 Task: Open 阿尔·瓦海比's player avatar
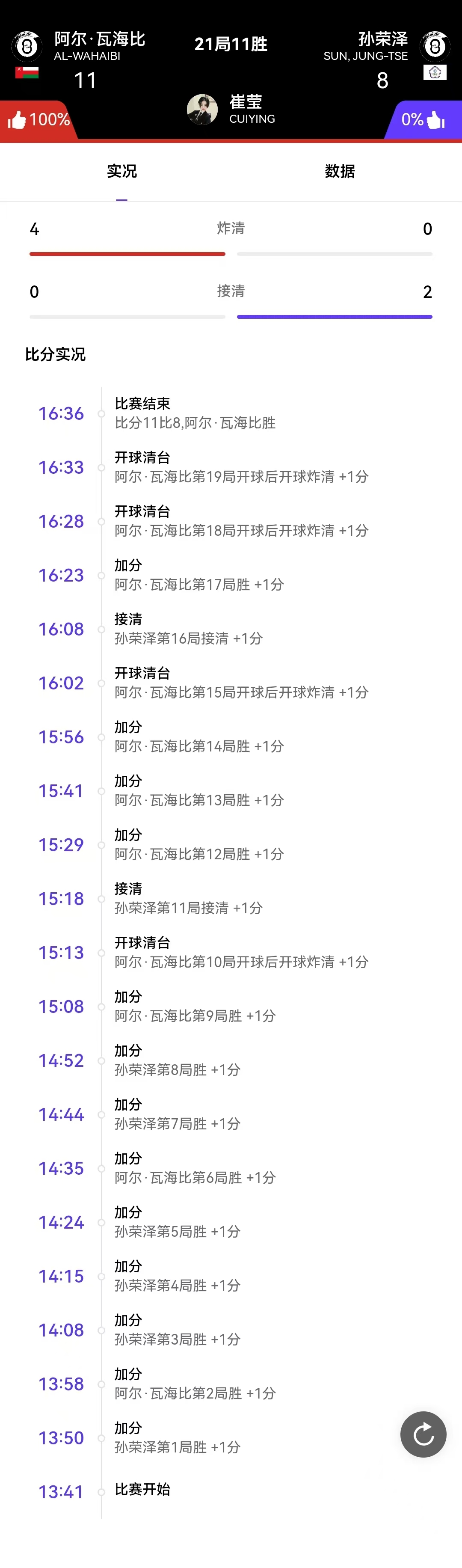tap(27, 46)
